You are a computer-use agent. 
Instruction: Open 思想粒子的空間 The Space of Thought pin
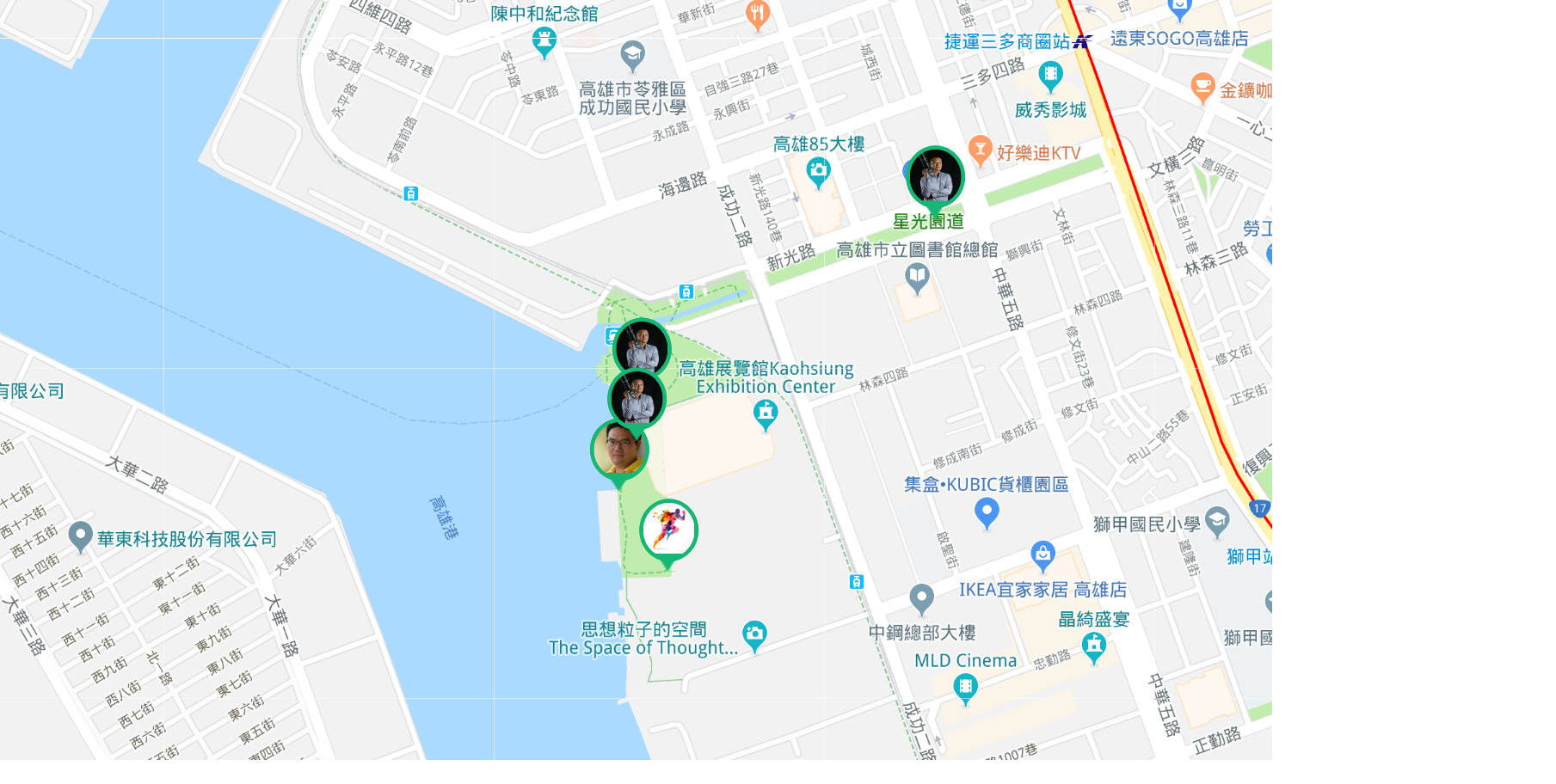[754, 635]
